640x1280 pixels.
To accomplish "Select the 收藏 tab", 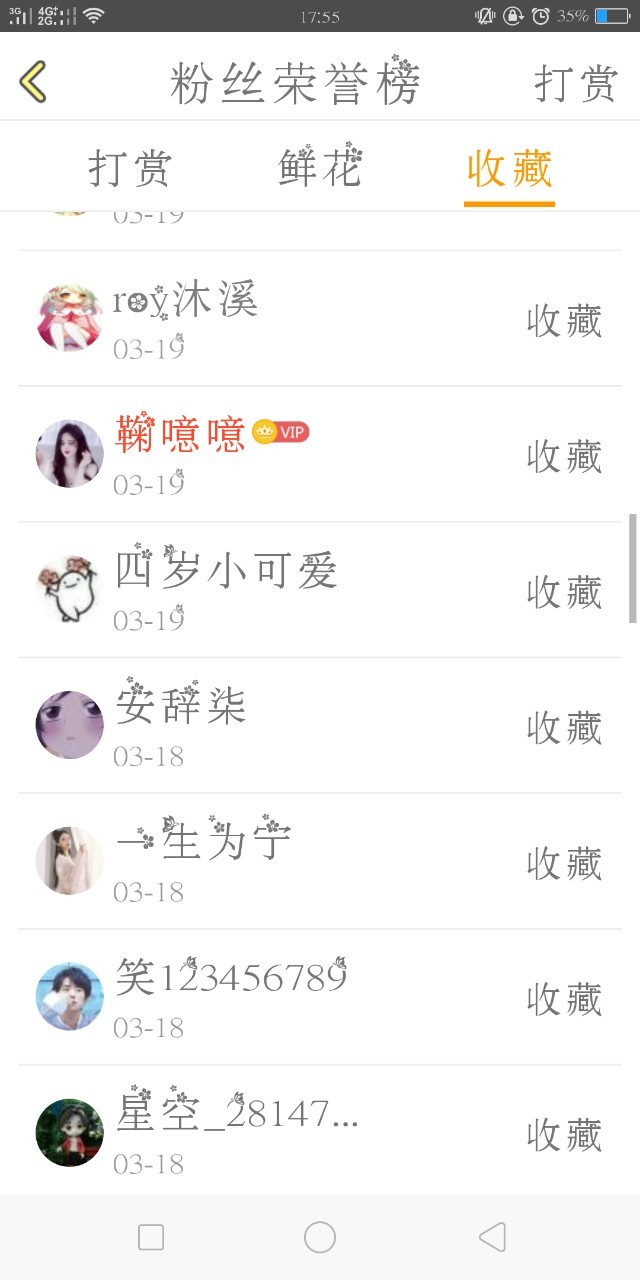I will tap(509, 168).
